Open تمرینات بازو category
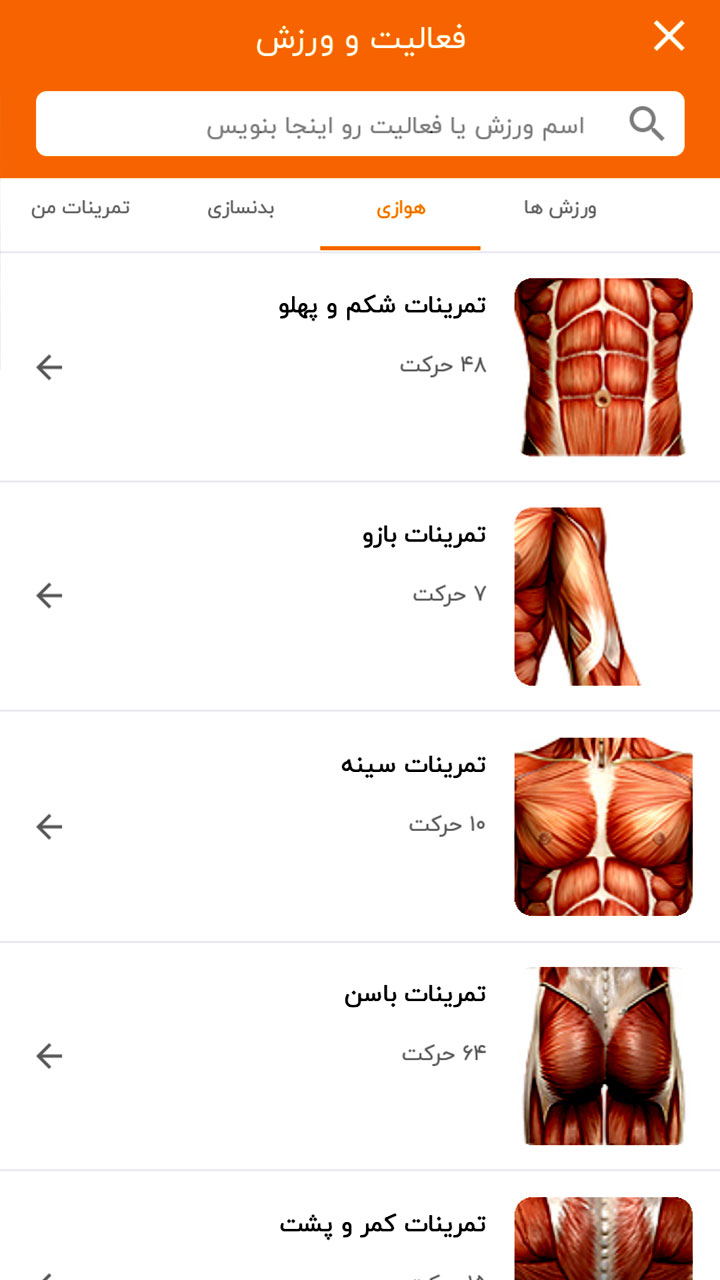The height and width of the screenshot is (1280, 720). pyautogui.click(x=425, y=535)
